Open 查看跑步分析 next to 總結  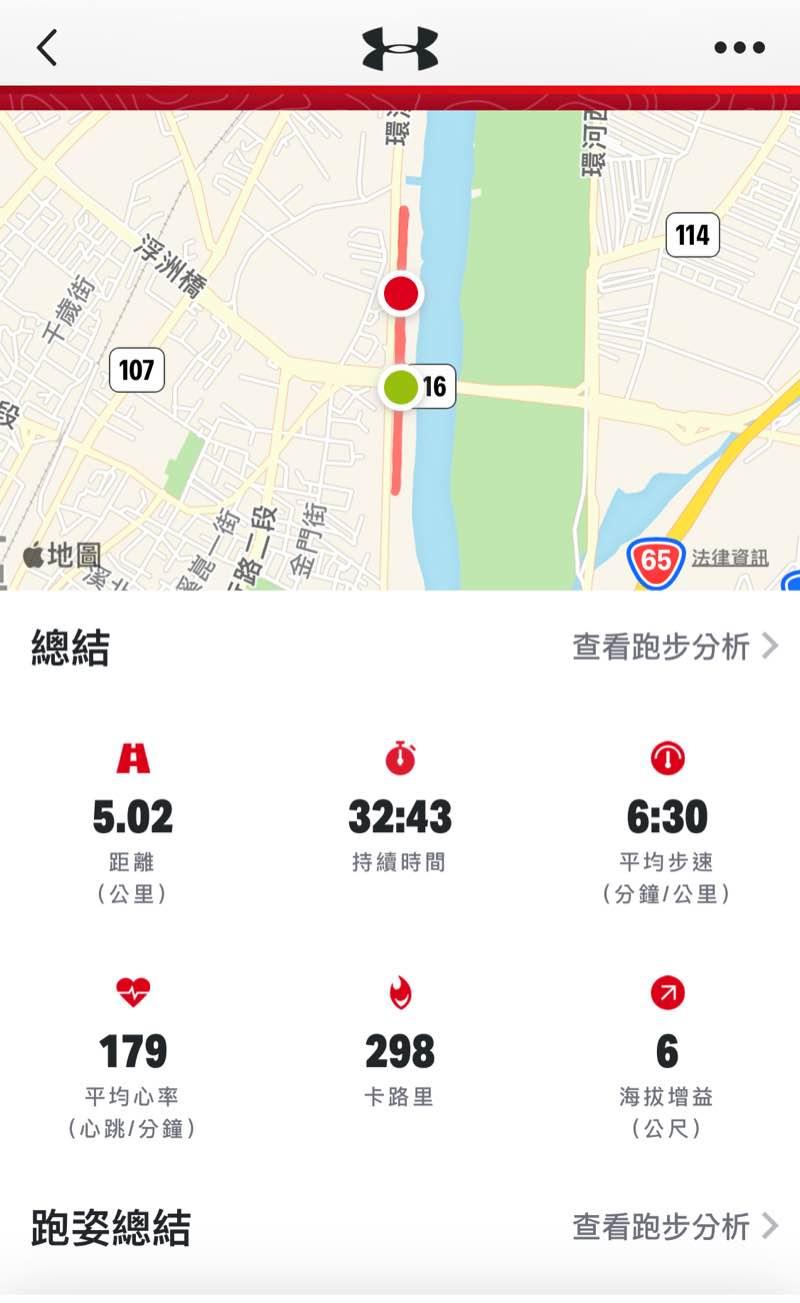(675, 647)
